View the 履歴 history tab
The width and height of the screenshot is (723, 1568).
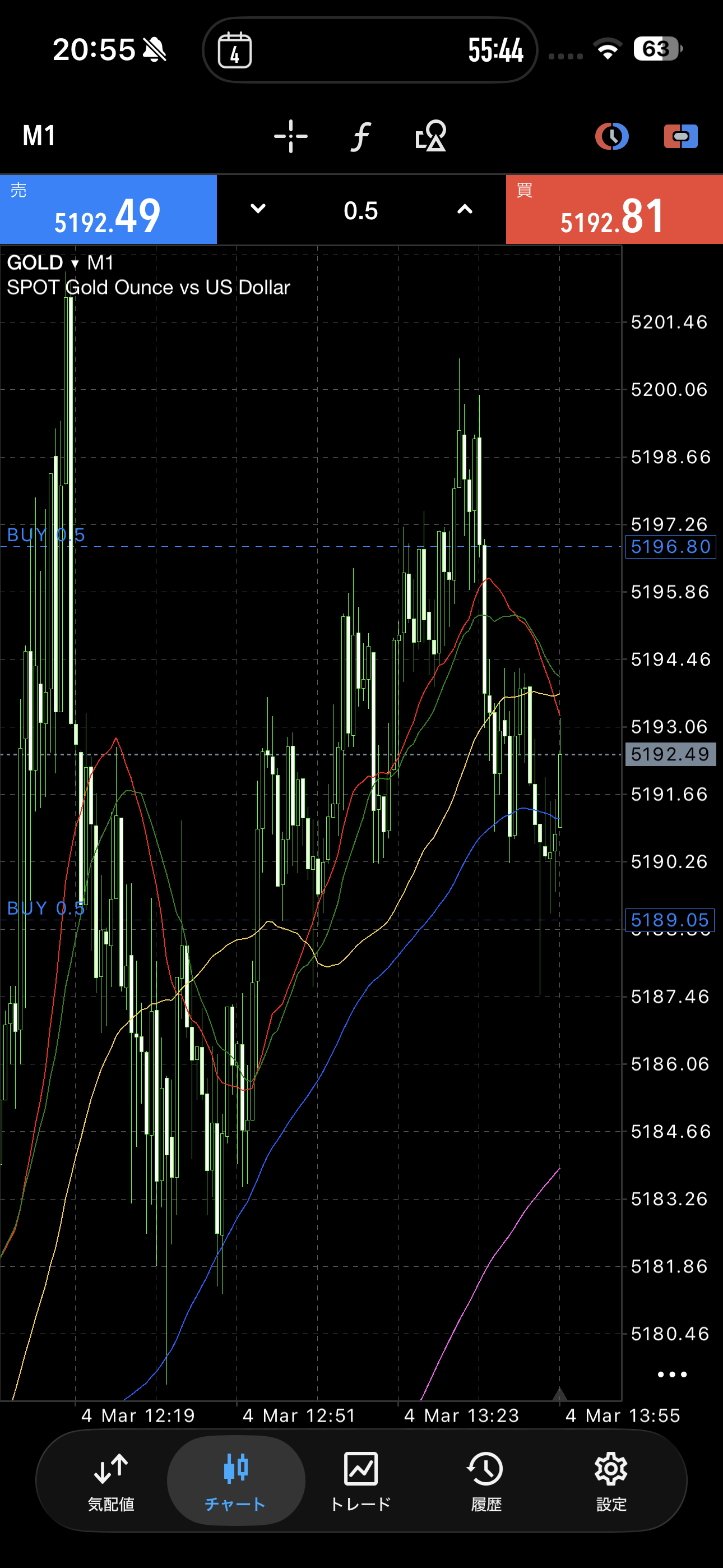[486, 1481]
